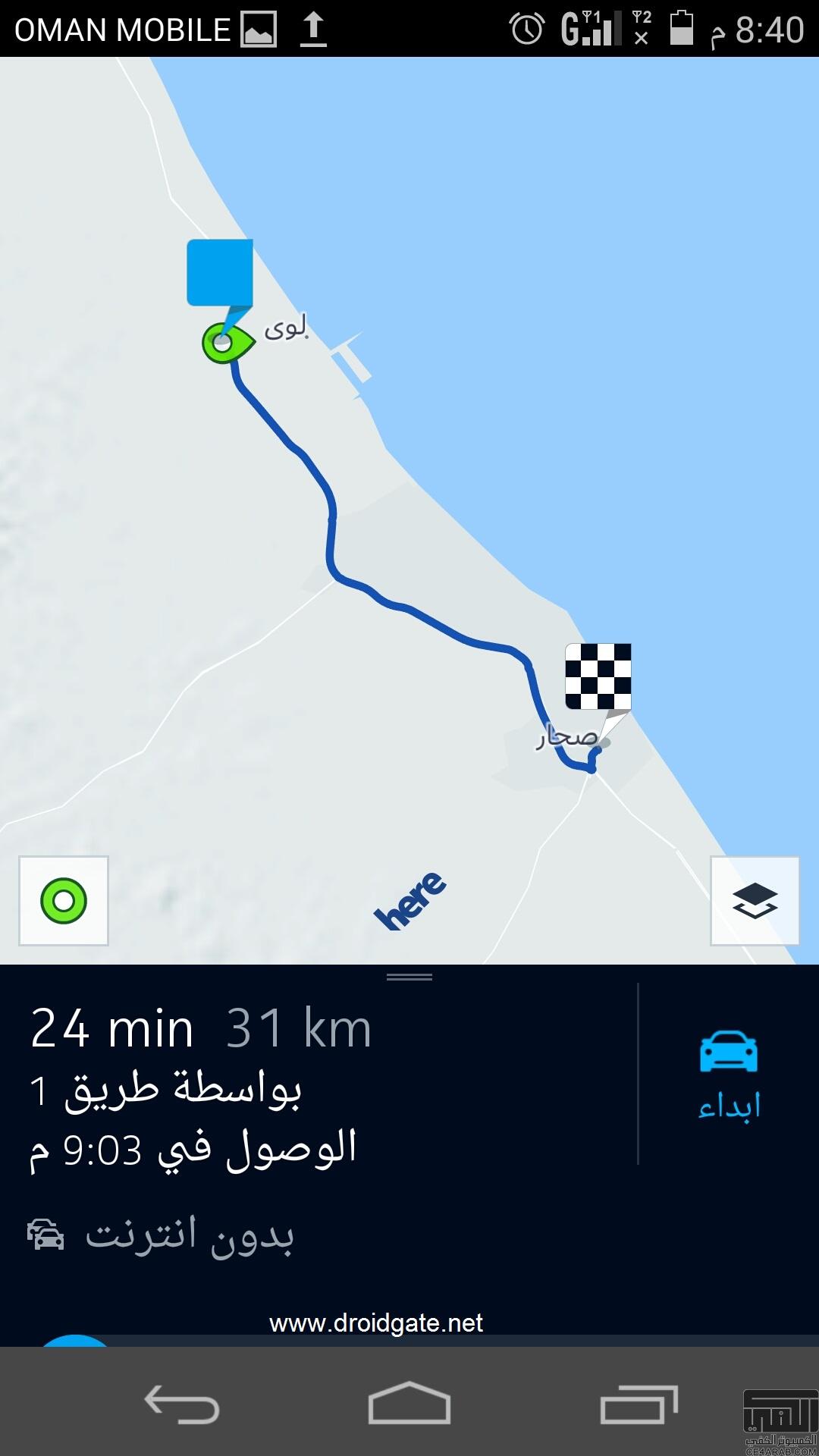Tap the checkered destination flag at صحار

pyautogui.click(x=598, y=676)
